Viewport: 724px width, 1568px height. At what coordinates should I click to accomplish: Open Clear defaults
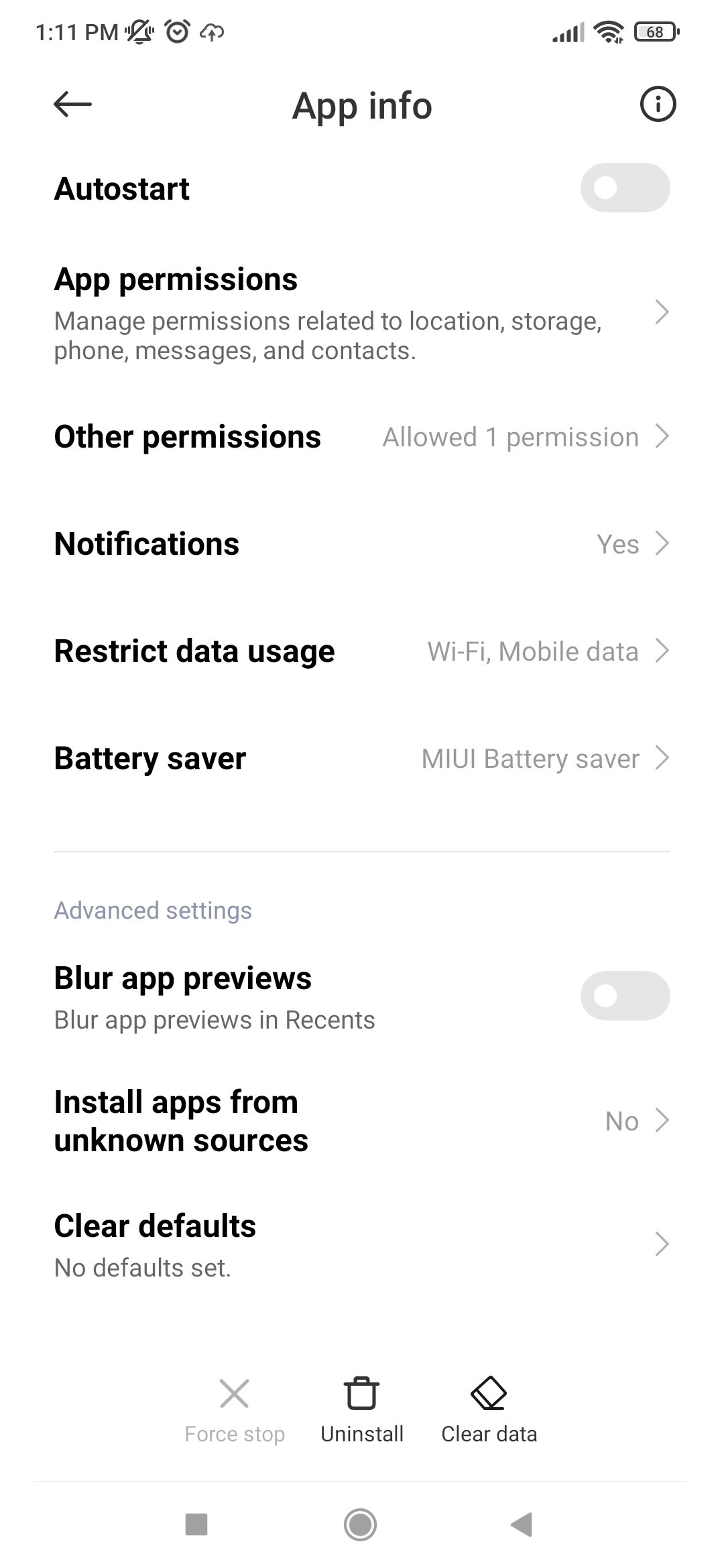(362, 1245)
